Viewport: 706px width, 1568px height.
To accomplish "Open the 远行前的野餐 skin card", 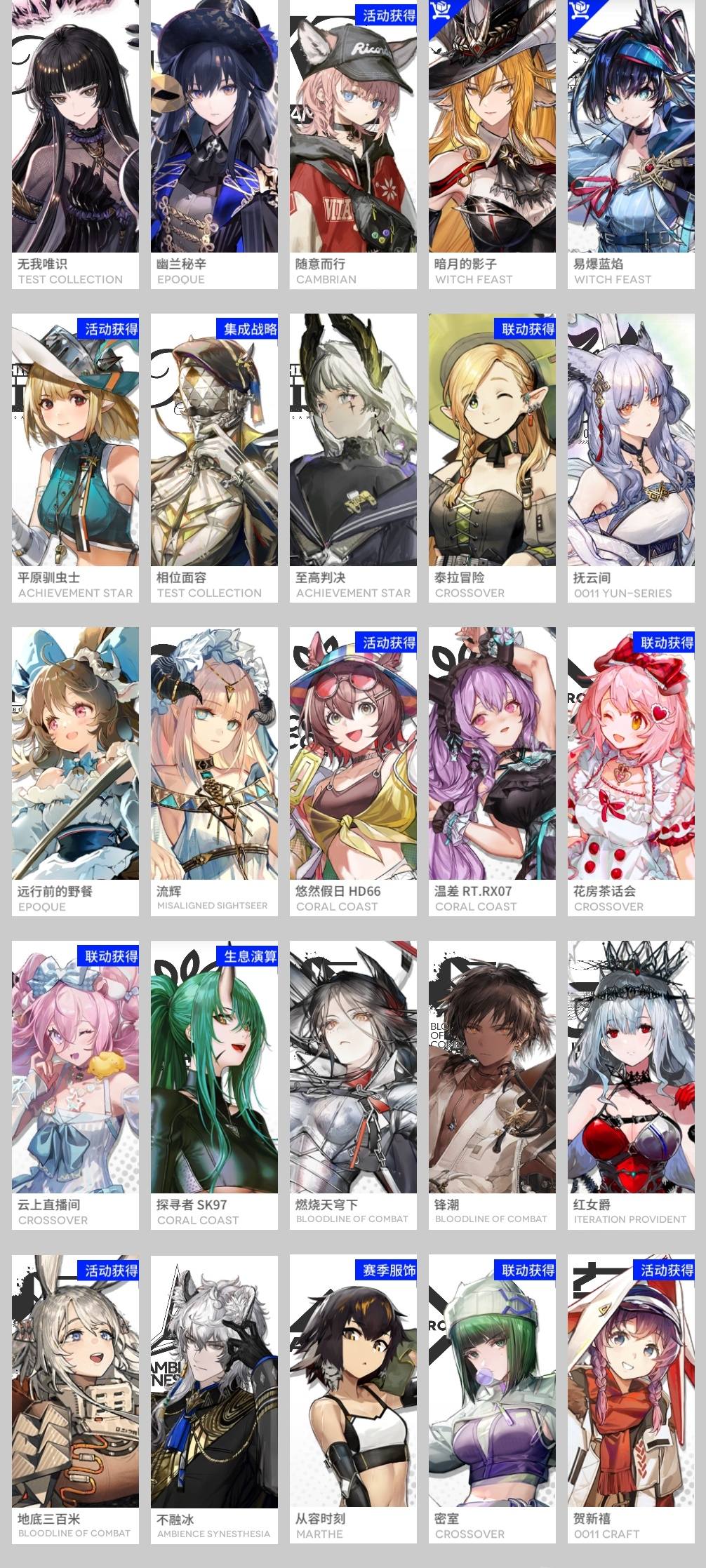I will click(x=75, y=772).
